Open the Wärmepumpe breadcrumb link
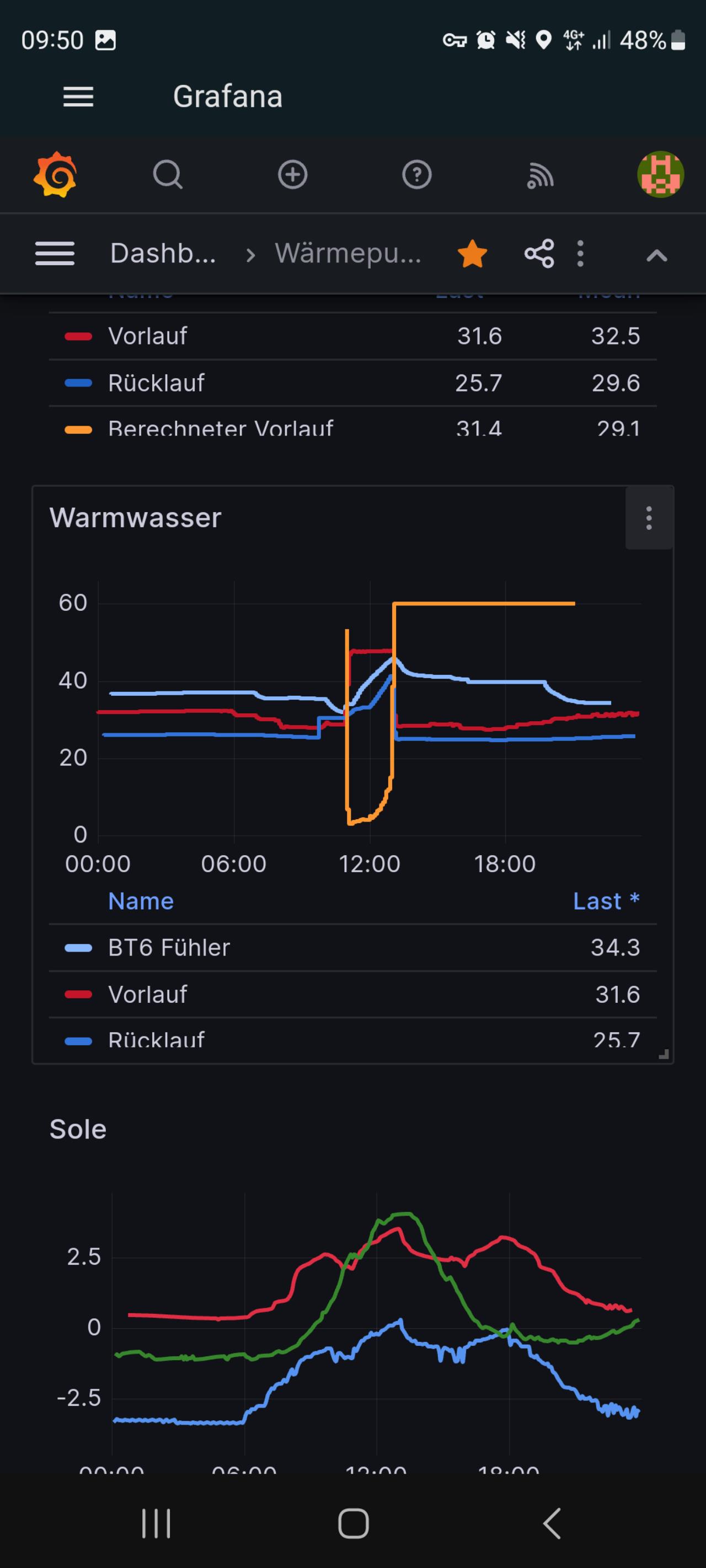706x1568 pixels. tap(348, 253)
